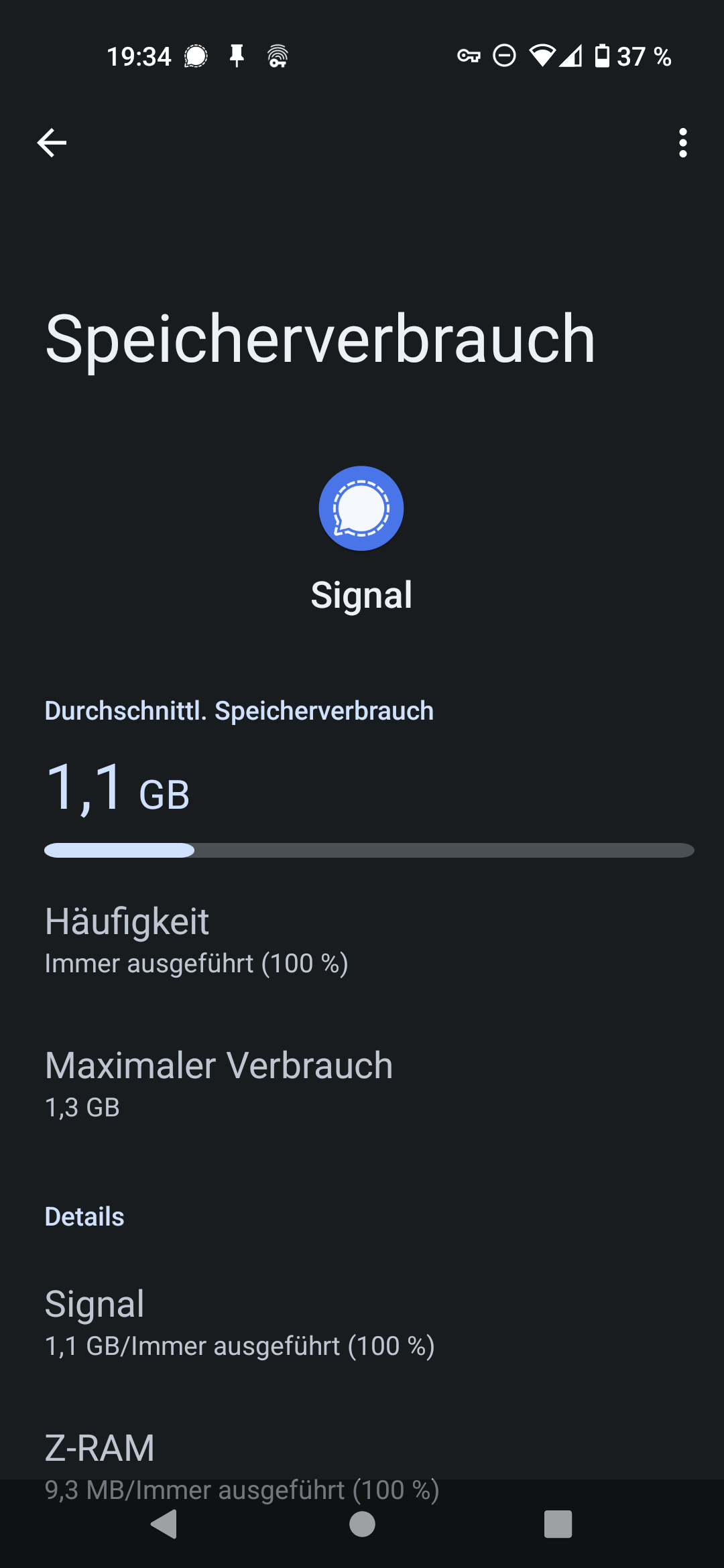
Task: Open the three-dot overflow menu
Action: pos(682,142)
